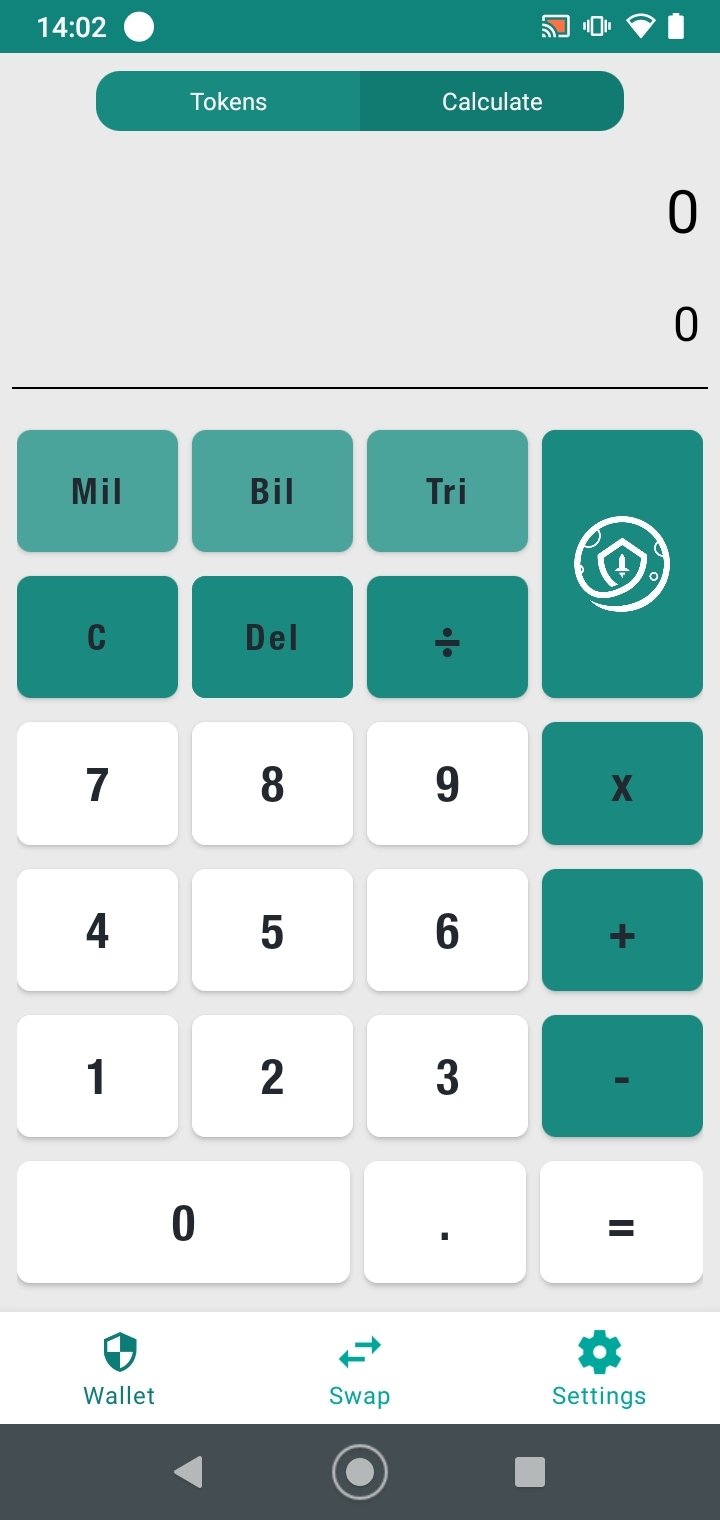The height and width of the screenshot is (1520, 720).
Task: Insert a decimal point
Action: [445, 1222]
